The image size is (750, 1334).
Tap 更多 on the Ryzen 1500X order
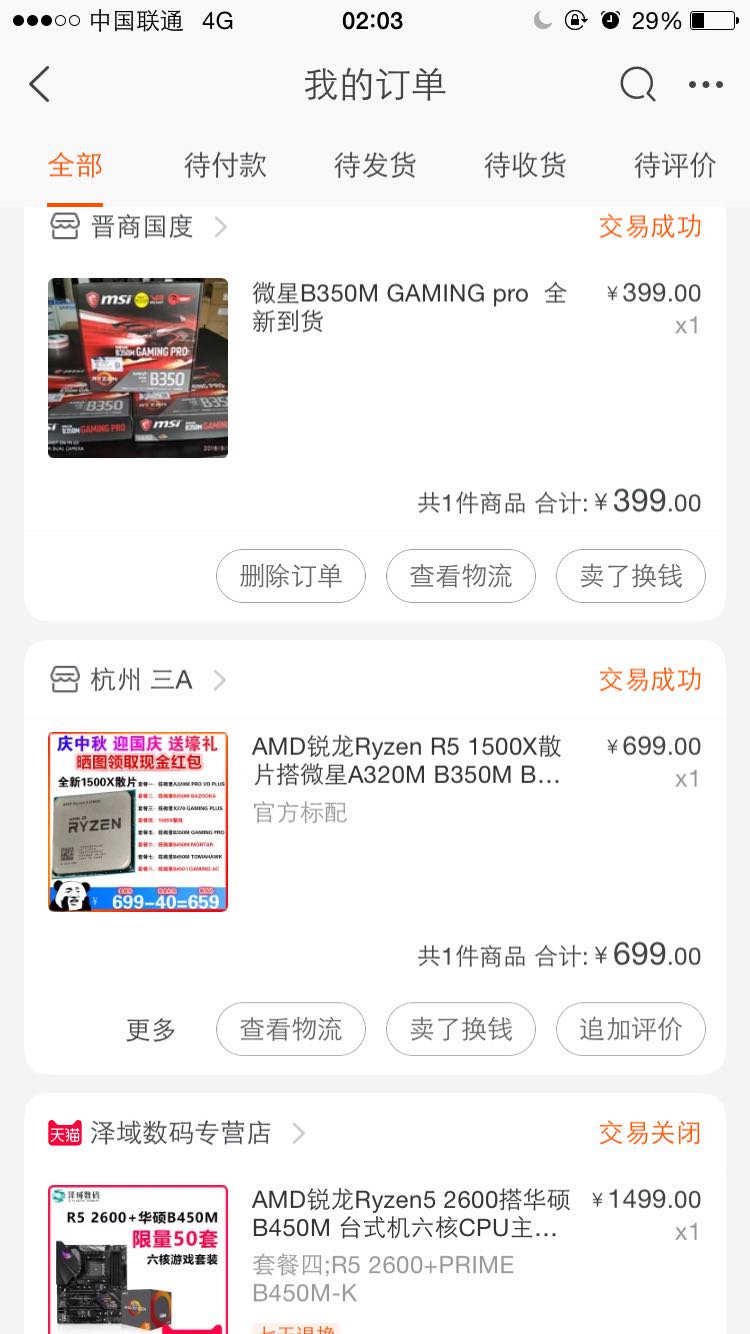tap(151, 1029)
